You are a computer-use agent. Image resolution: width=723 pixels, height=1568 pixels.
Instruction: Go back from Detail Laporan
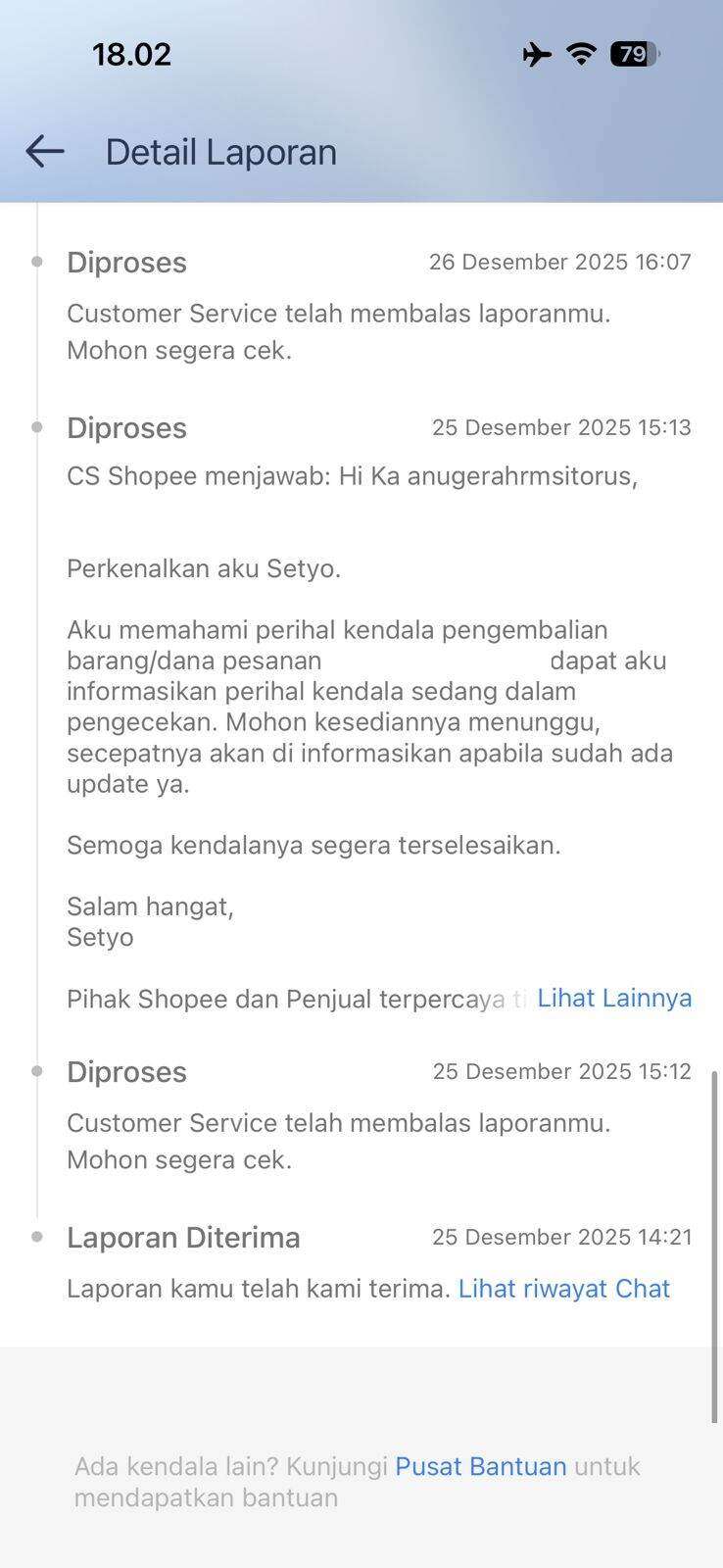[x=45, y=152]
